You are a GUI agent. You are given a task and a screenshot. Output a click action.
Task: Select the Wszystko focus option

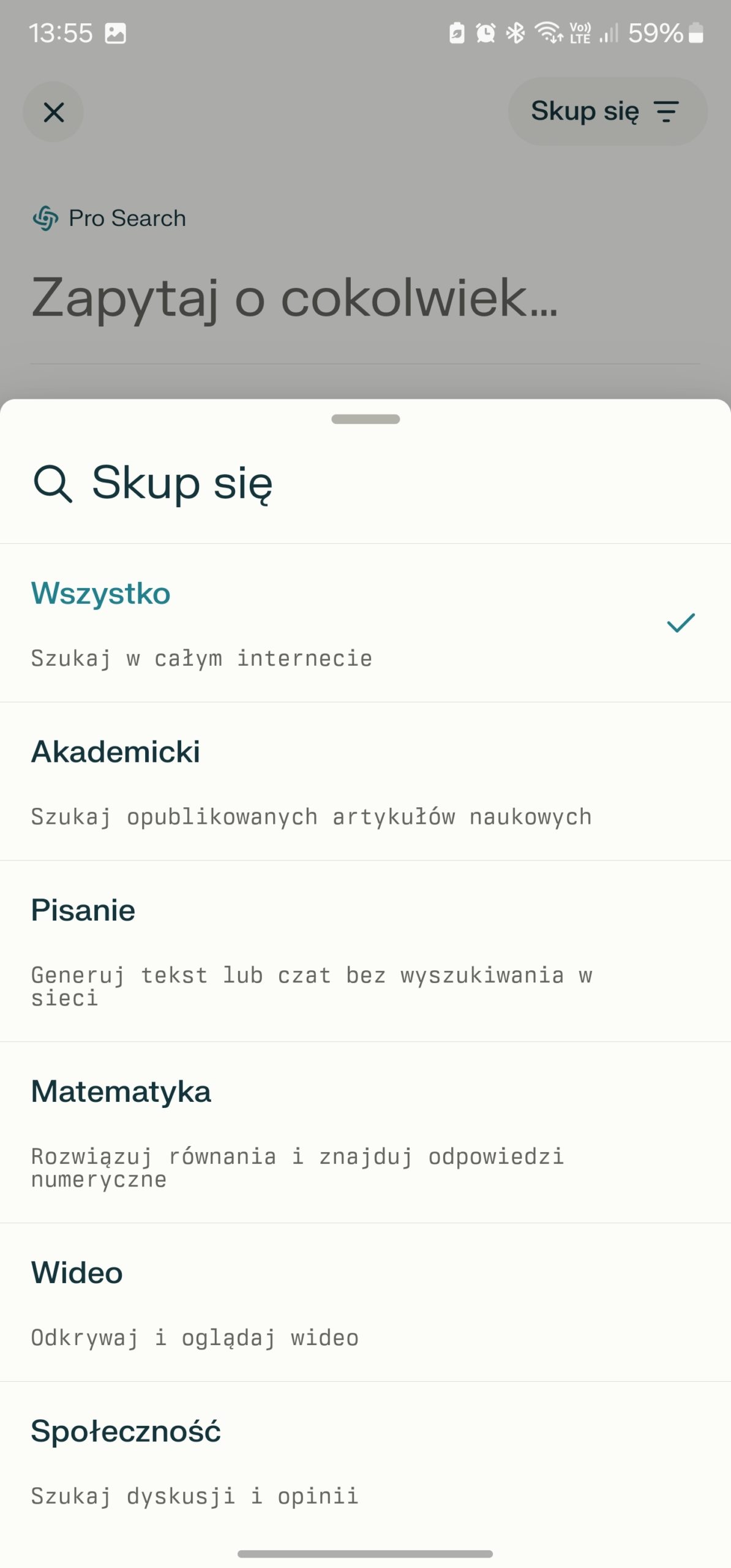[365, 623]
